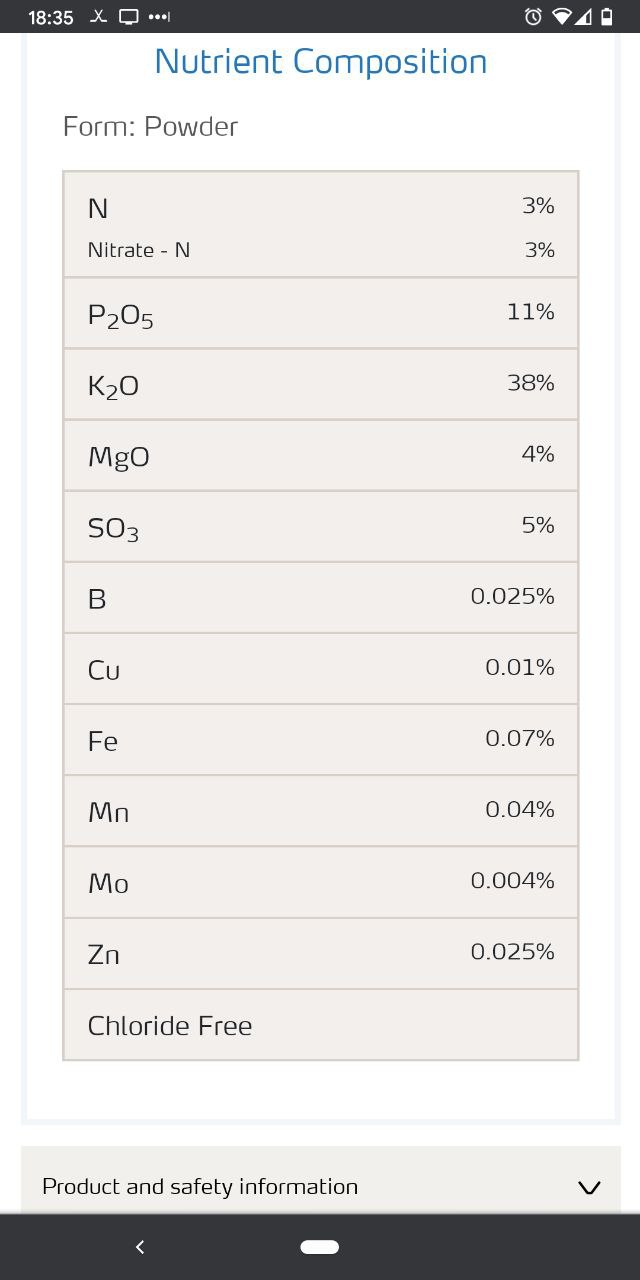
Task: Go back with the system back button
Action: point(140,1246)
